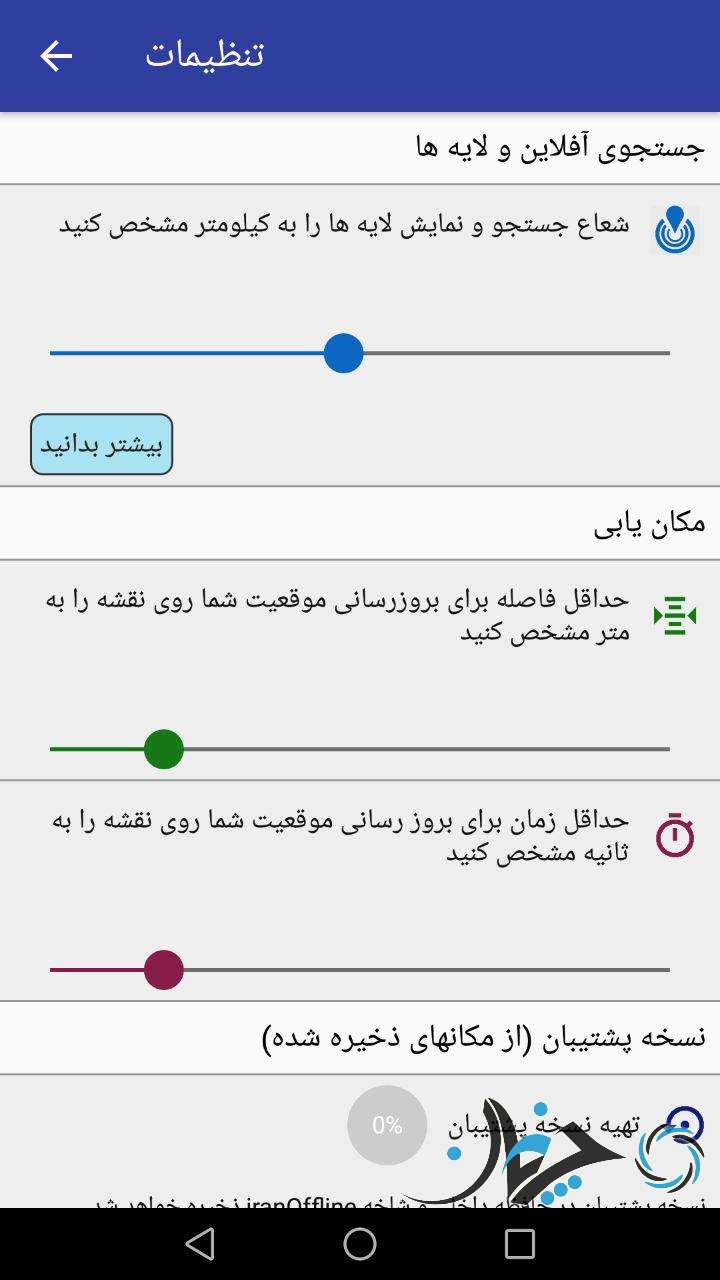Viewport: 720px width, 1280px height.
Task: Tap the blue search radius slider
Action: [x=343, y=353]
